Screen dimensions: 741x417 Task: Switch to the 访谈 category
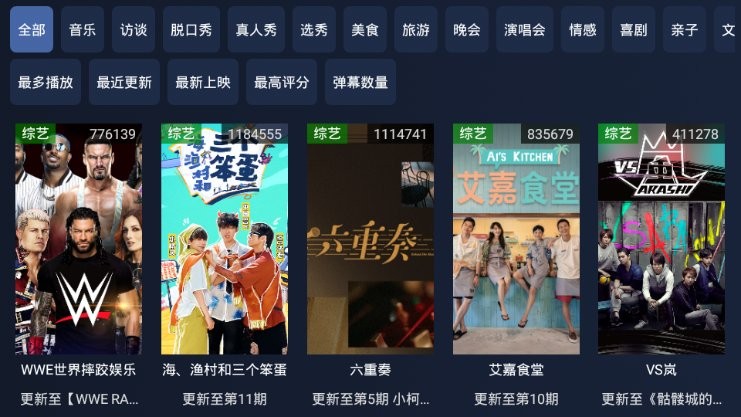133,30
